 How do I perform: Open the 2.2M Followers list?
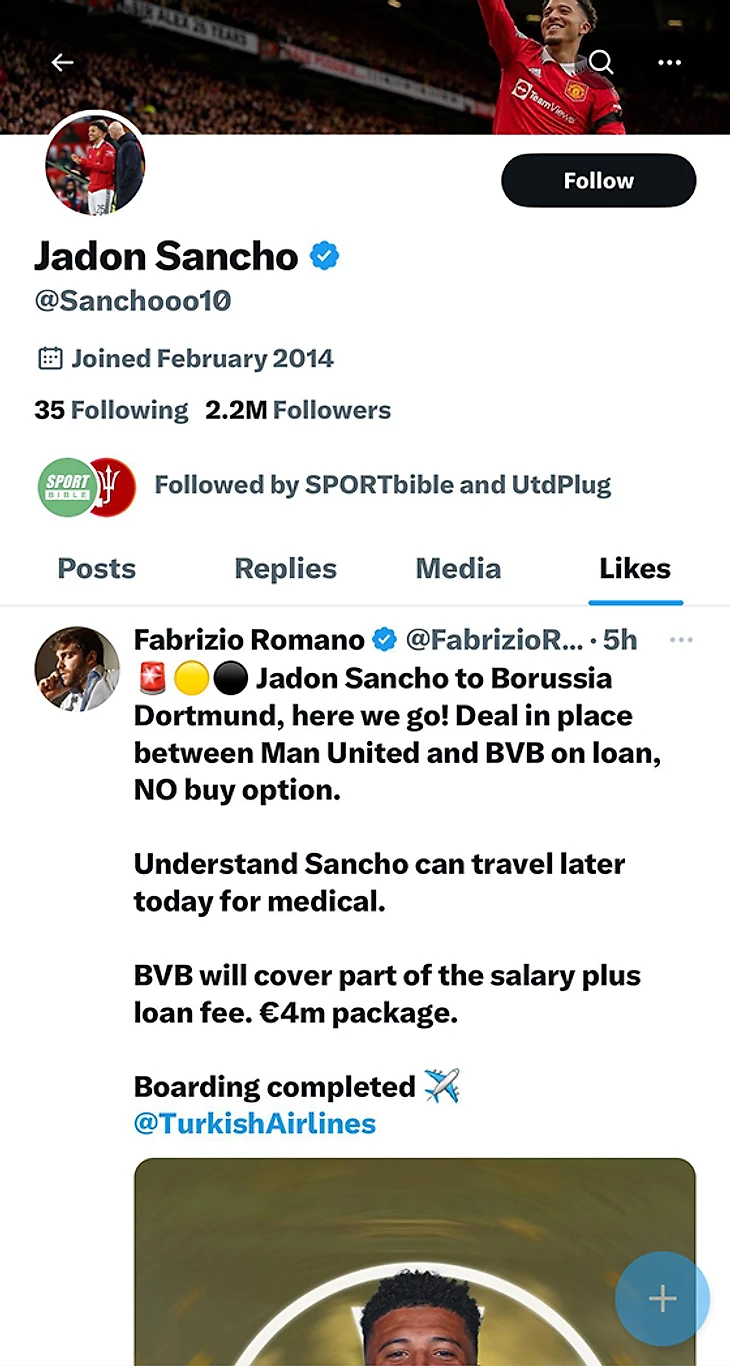click(298, 410)
